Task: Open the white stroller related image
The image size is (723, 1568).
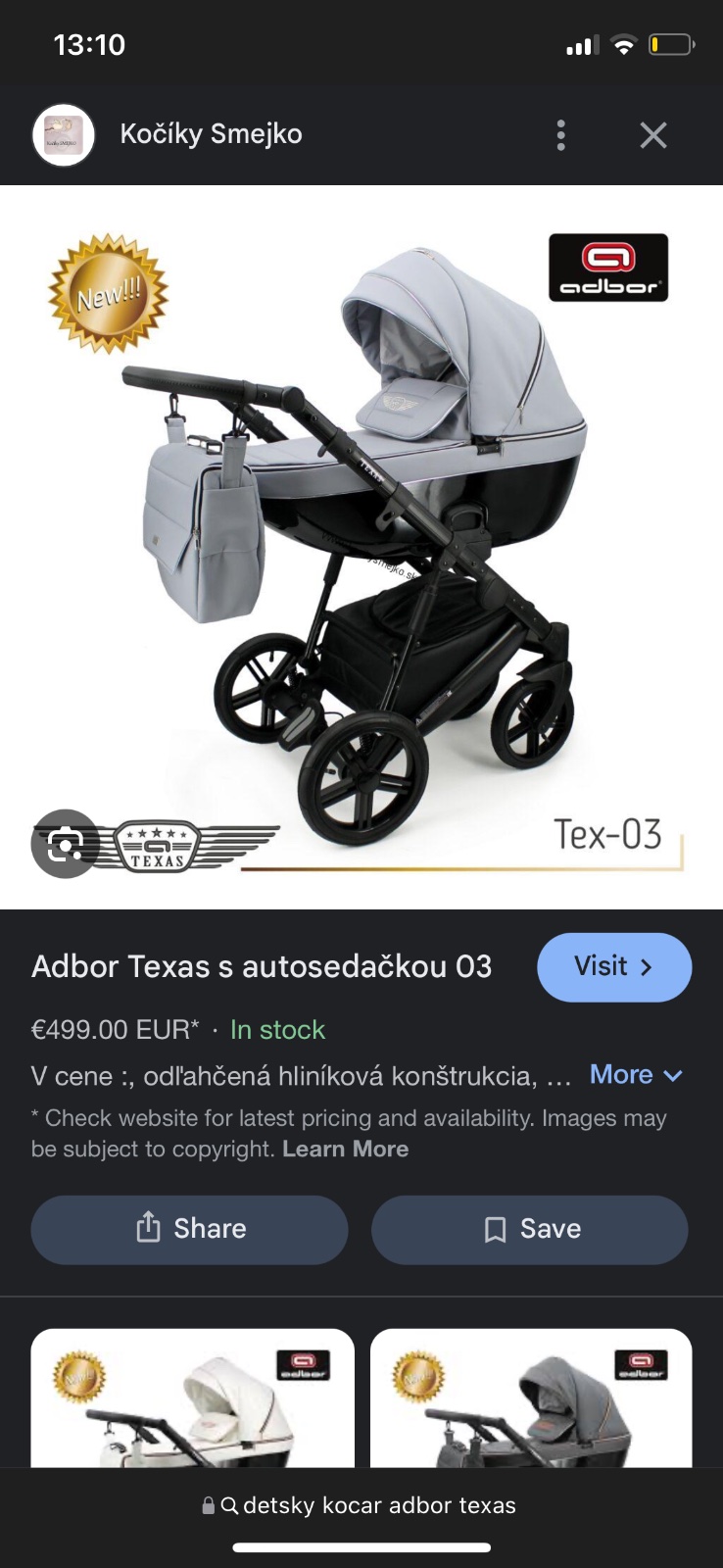Action: tap(192, 1397)
